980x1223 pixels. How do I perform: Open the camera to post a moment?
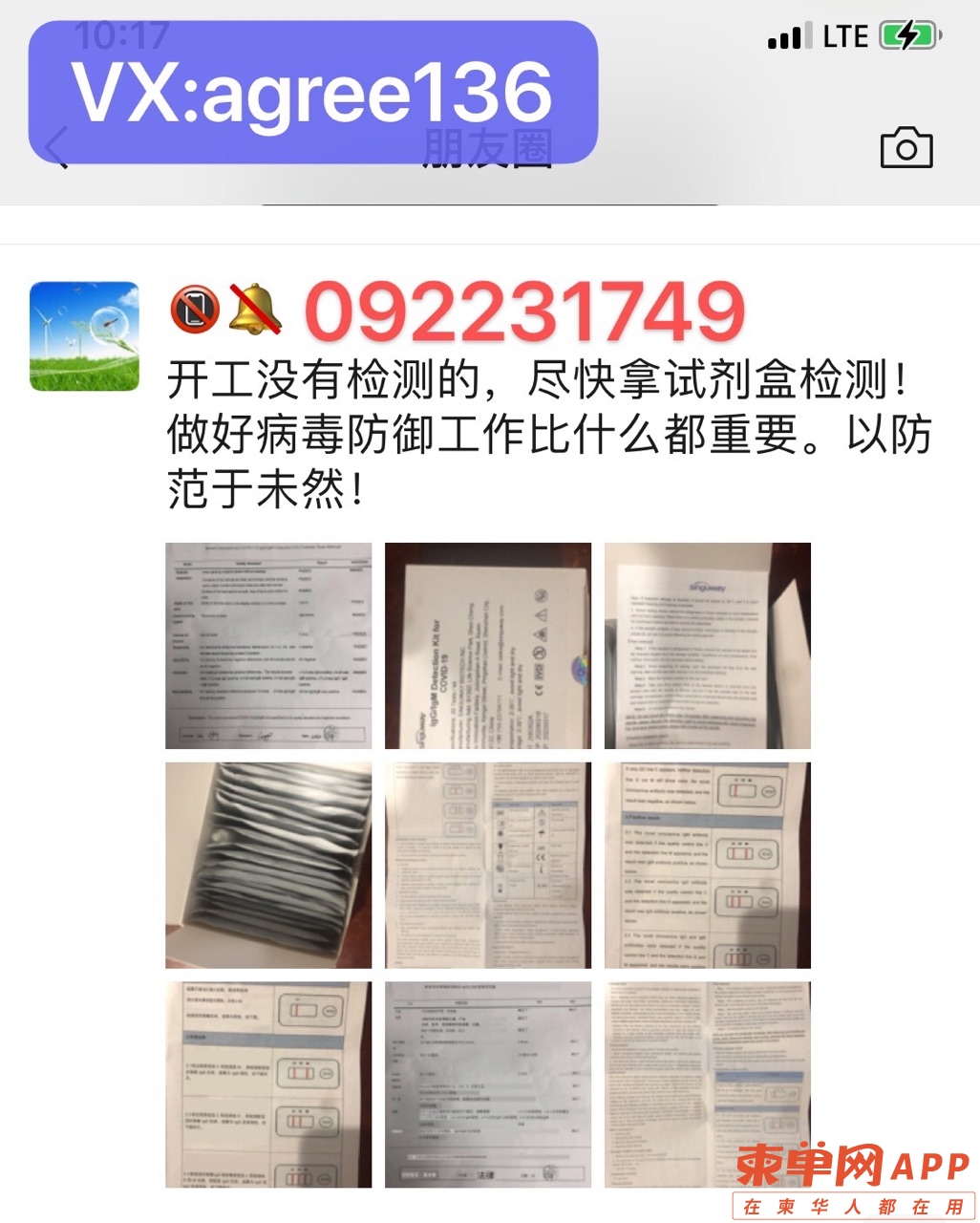[905, 148]
